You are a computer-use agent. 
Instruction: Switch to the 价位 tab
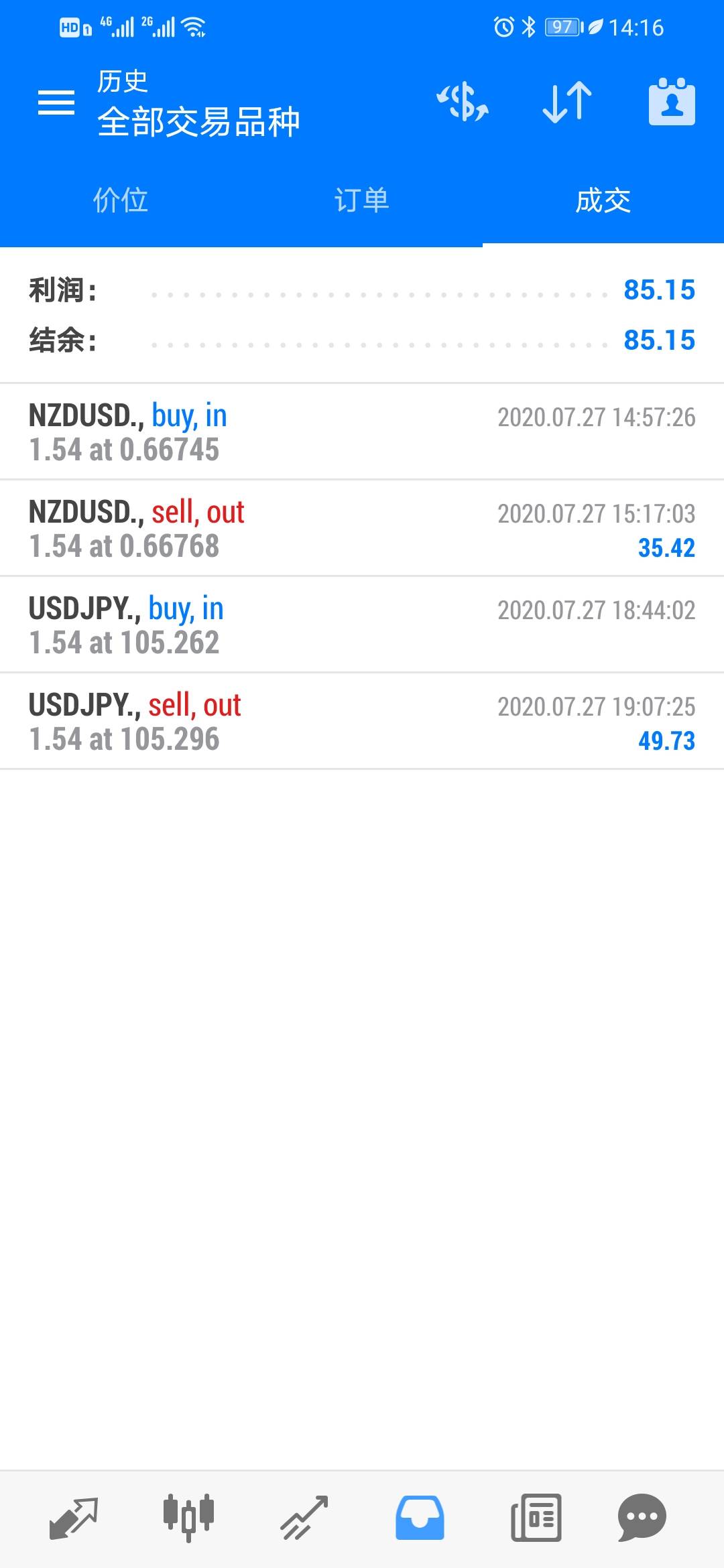121,200
